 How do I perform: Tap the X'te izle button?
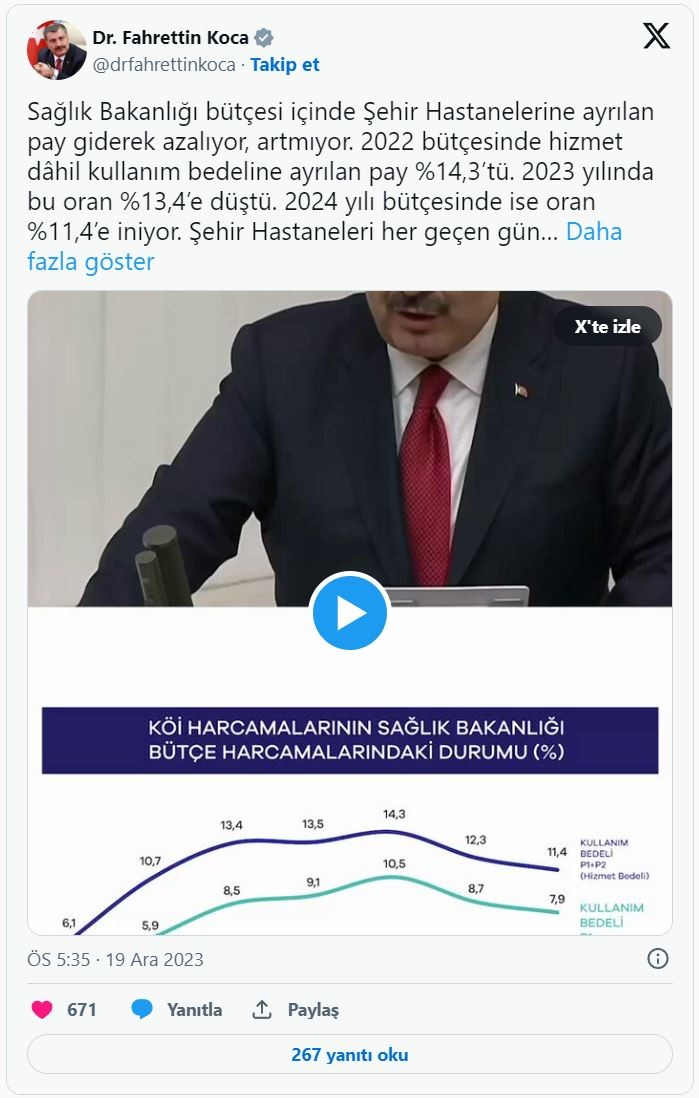click(607, 327)
